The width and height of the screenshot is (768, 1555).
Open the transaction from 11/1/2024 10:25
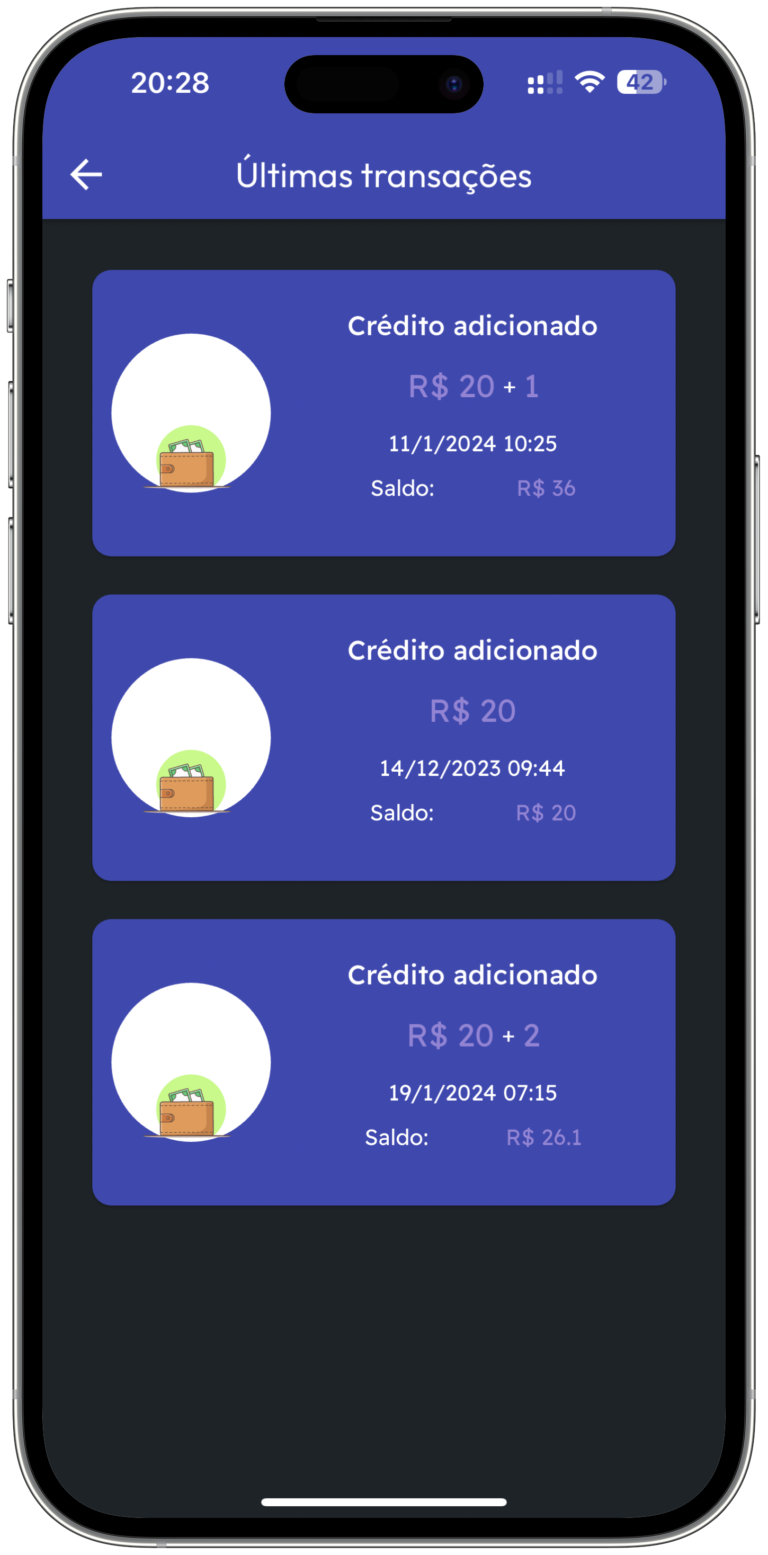(x=384, y=413)
